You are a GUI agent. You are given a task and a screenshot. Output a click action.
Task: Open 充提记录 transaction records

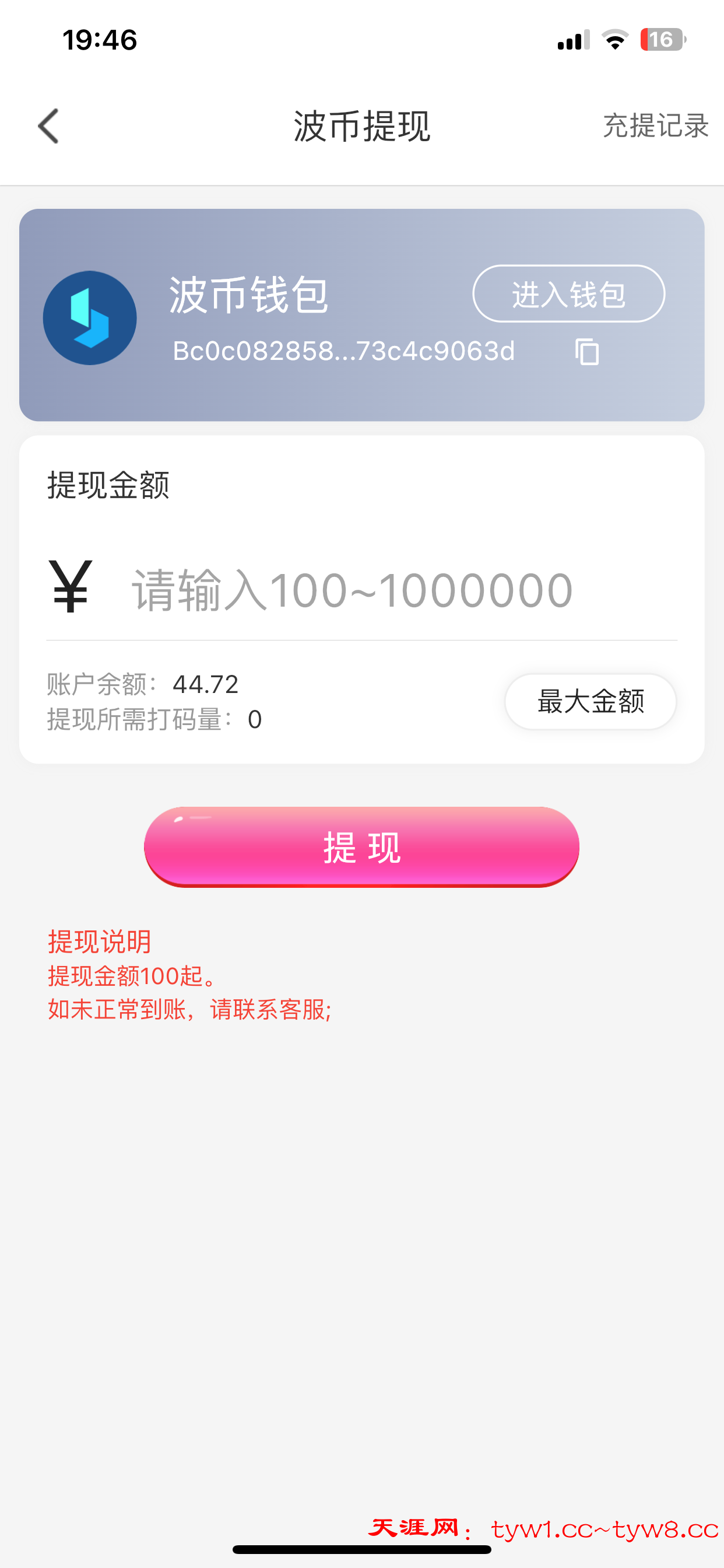point(655,126)
